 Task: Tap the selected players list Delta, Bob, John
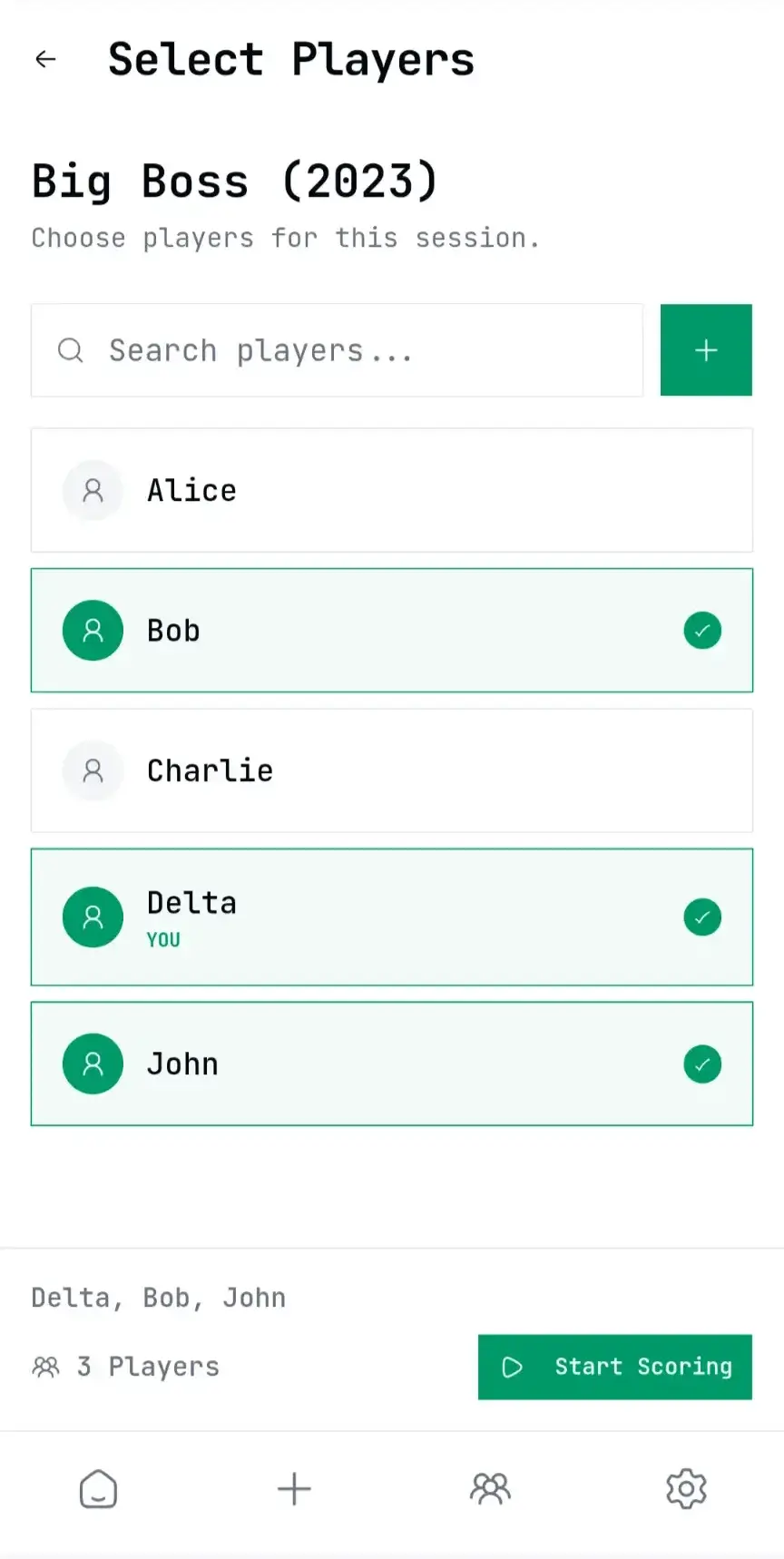[158, 1298]
